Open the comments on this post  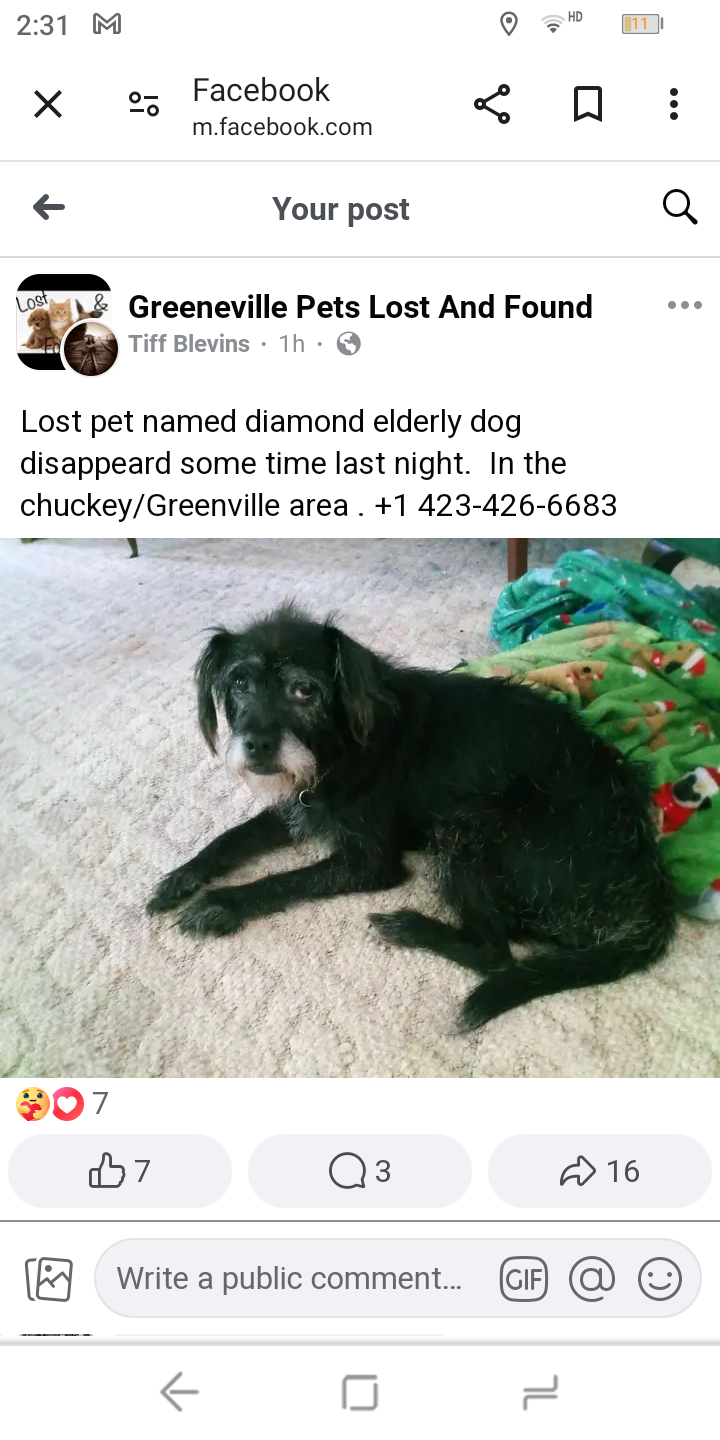360,1171
